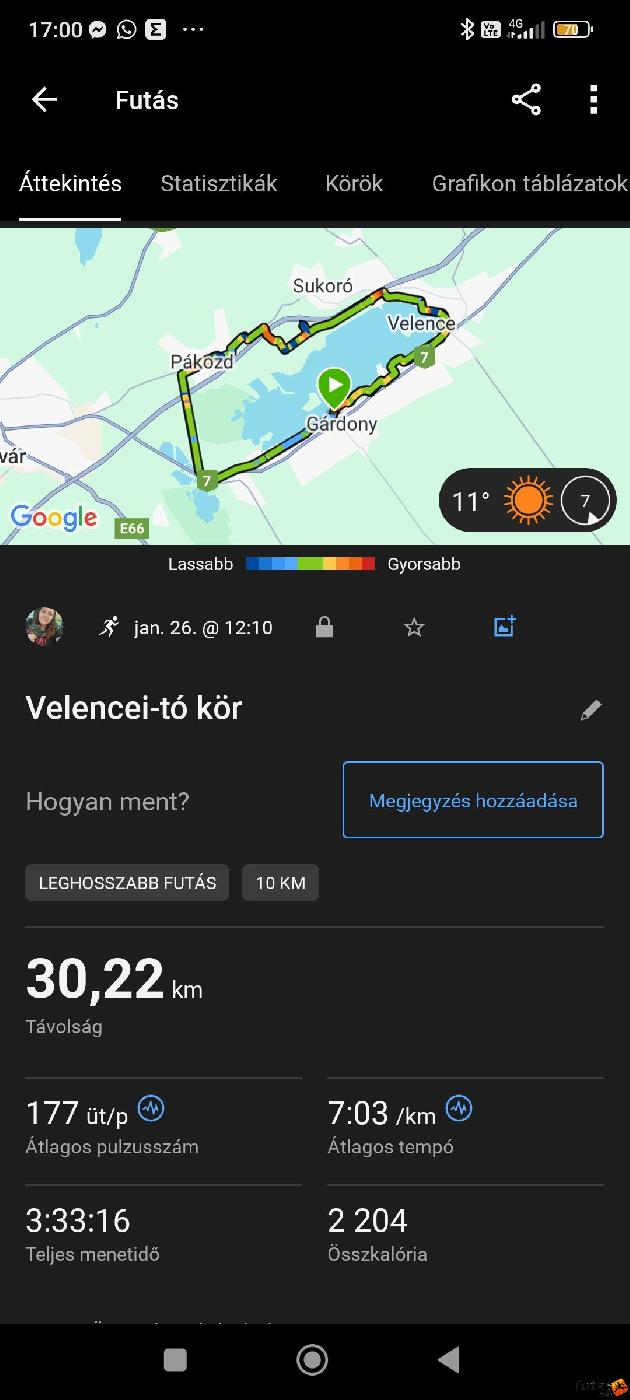Go back using the top-left arrow
The height and width of the screenshot is (1400, 630).
tap(44, 100)
